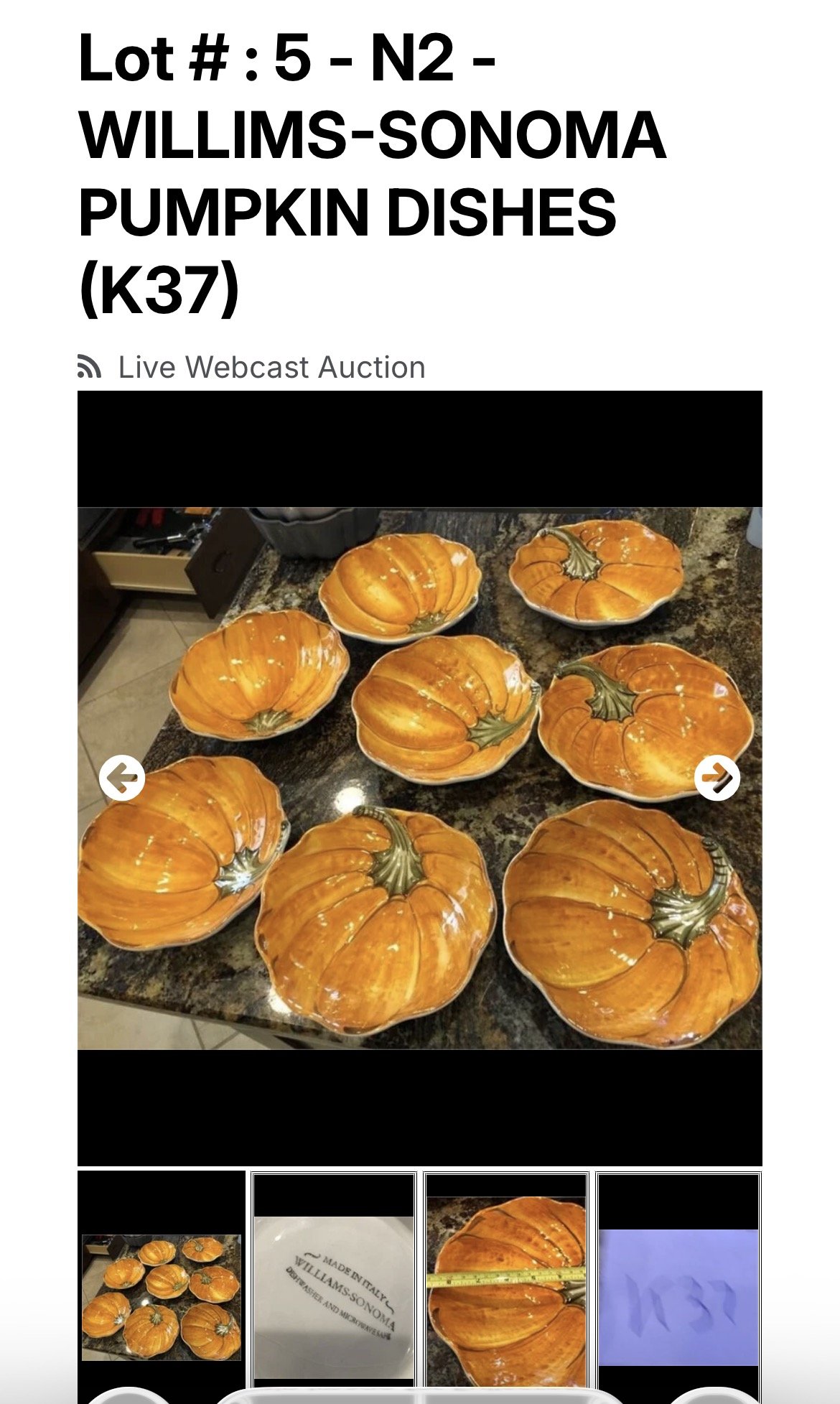Show the previous lot photo
The width and height of the screenshot is (840, 1404).
pos(122,778)
